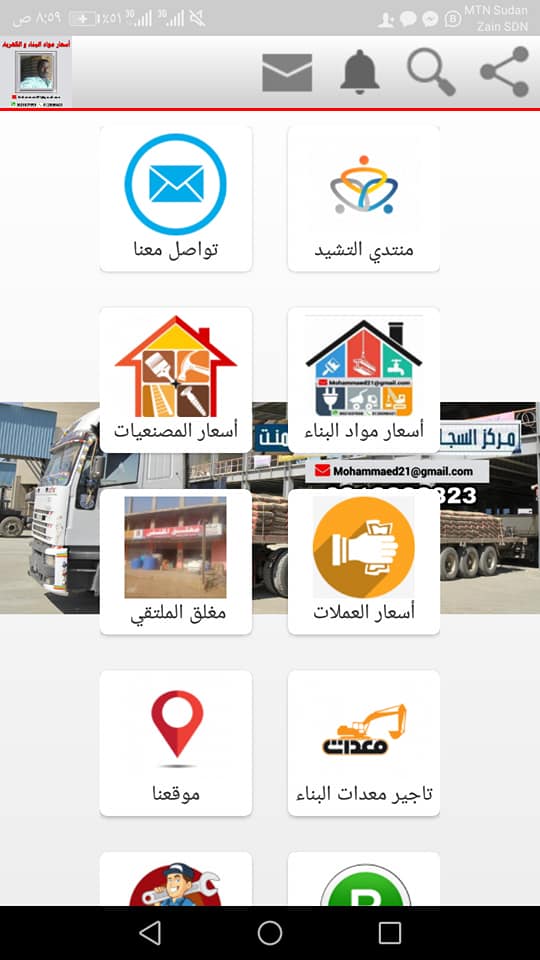Tap the search magnifier icon
The image size is (540, 960).
(x=432, y=72)
